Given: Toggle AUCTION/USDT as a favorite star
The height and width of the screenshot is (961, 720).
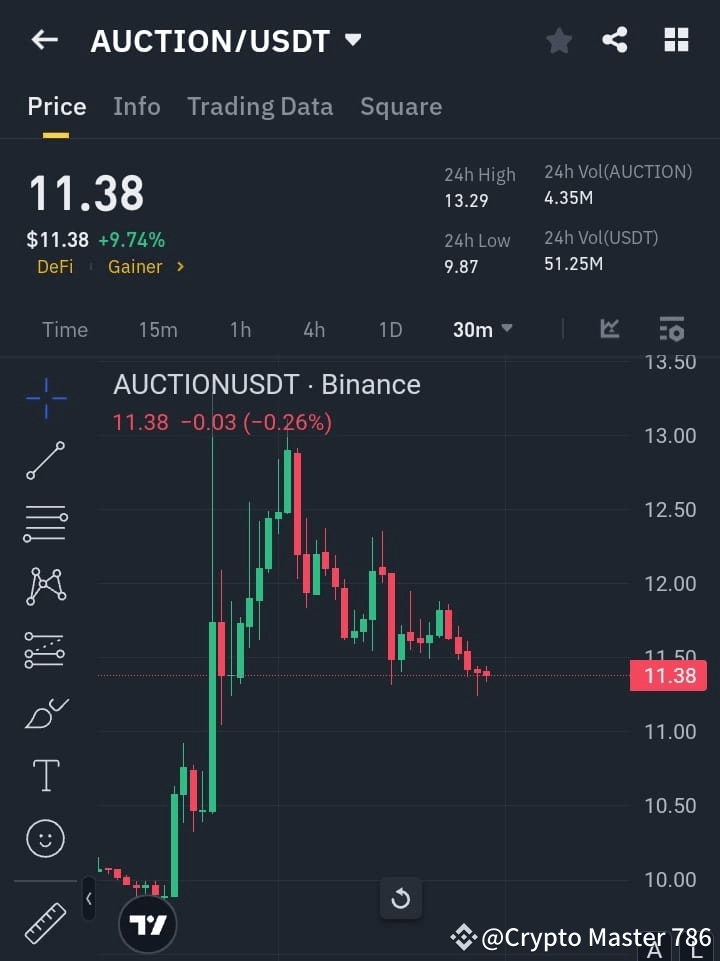Looking at the screenshot, I should 558,40.
